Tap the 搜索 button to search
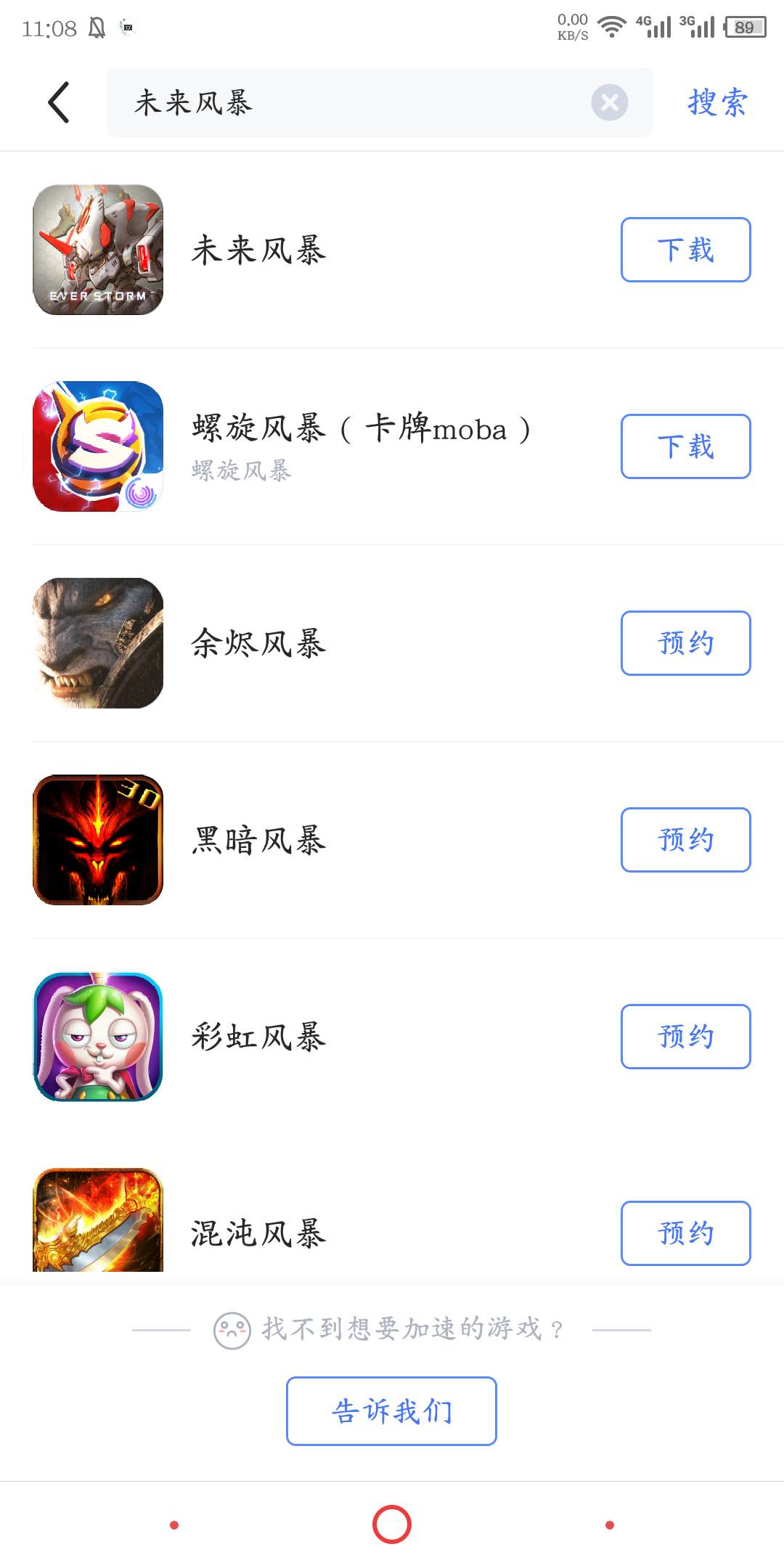 (x=717, y=102)
